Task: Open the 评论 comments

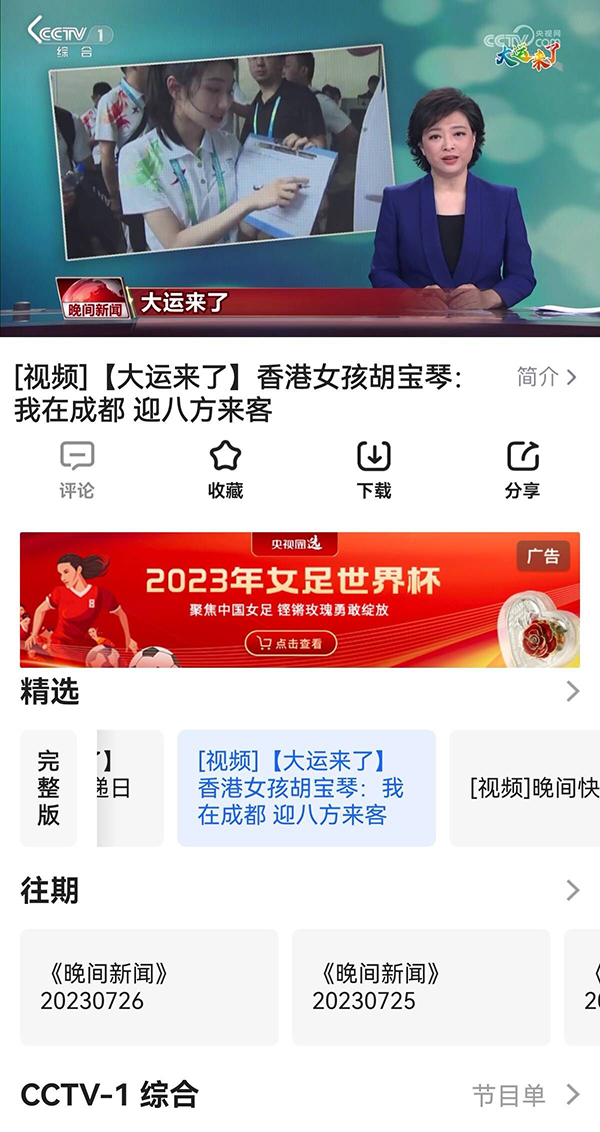Action: click(77, 470)
